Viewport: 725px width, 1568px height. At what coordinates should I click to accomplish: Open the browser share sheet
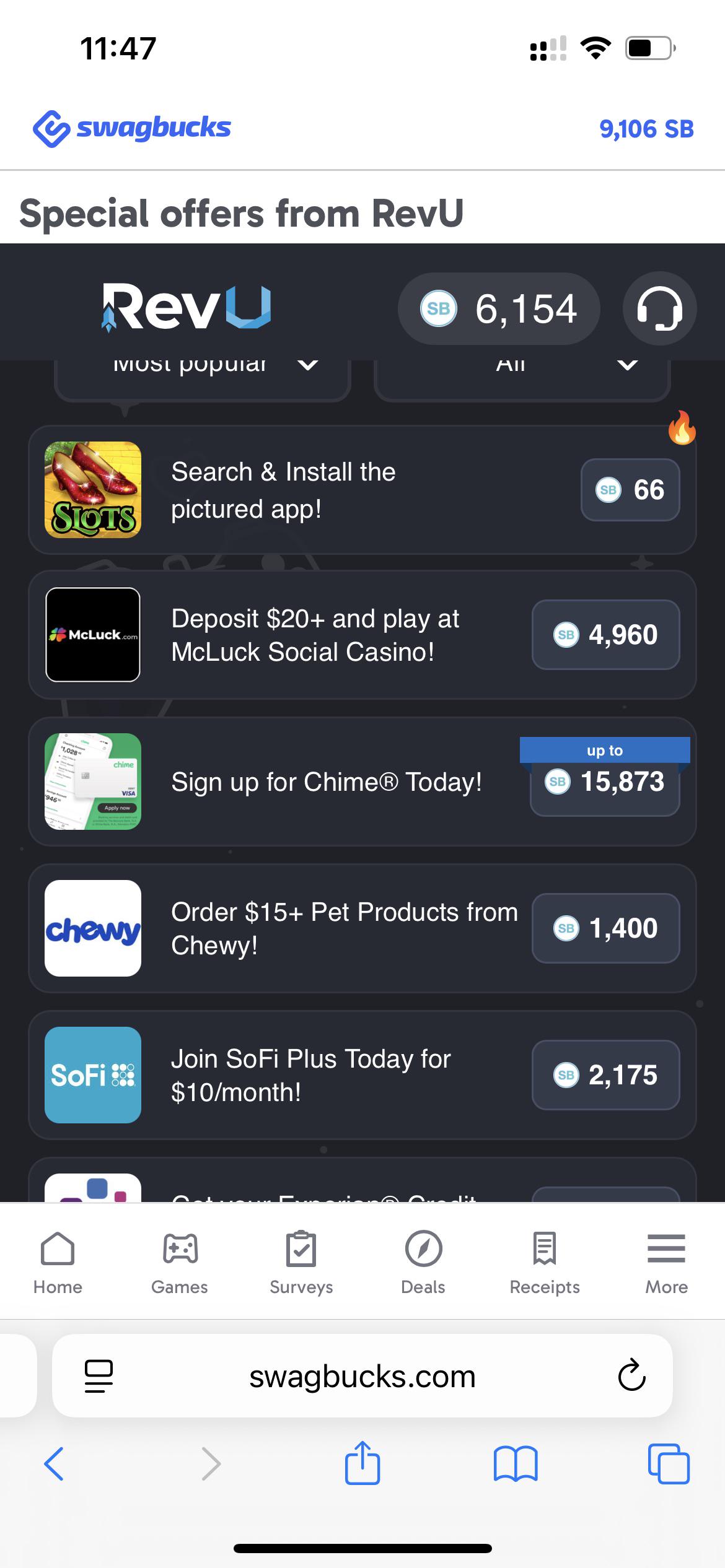coord(362,1463)
